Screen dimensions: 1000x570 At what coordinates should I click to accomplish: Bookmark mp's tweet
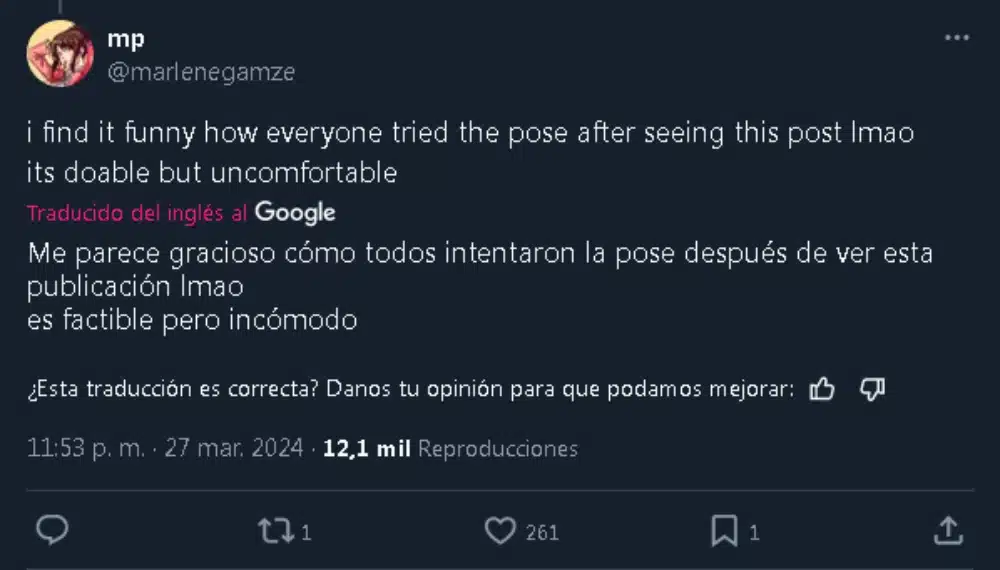(725, 530)
